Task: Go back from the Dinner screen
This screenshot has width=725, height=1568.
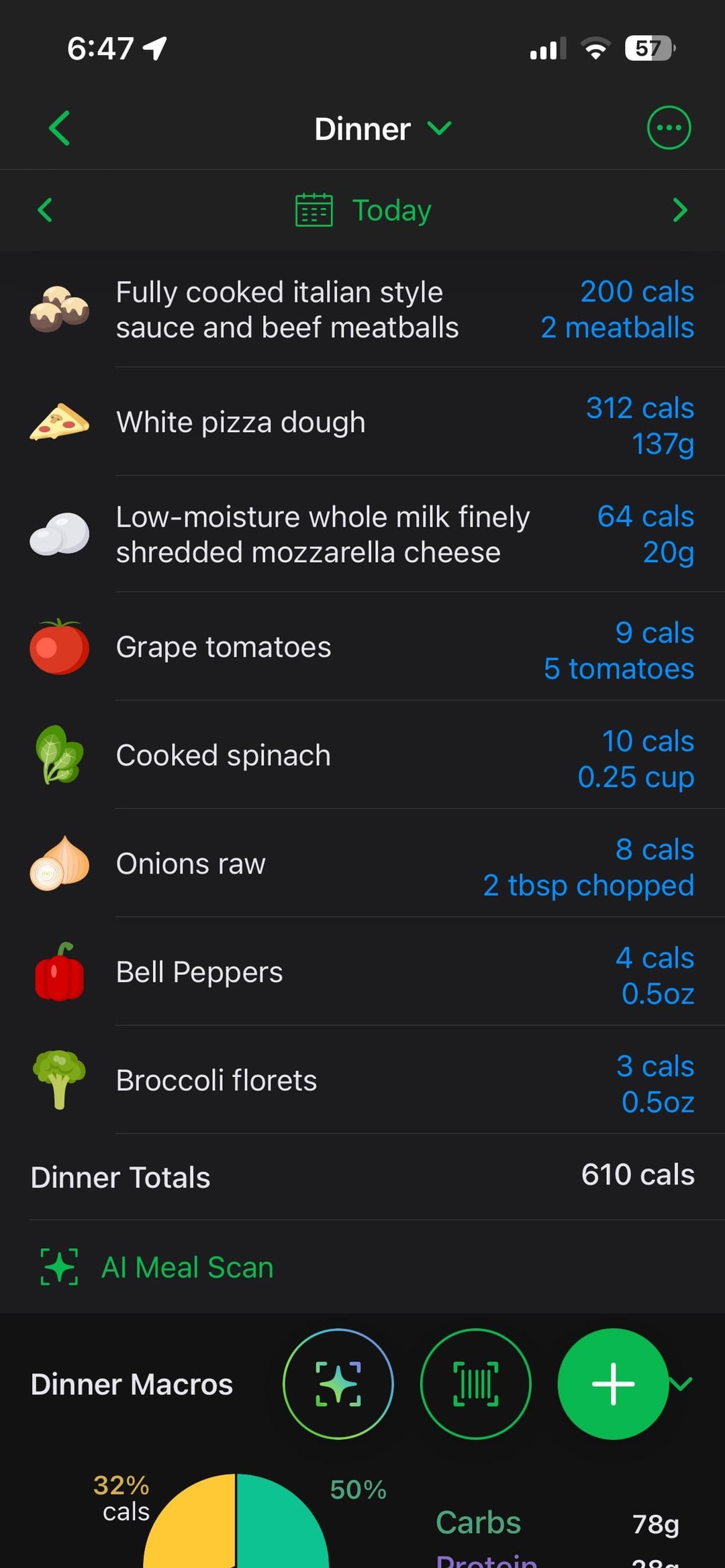Action: tap(59, 128)
